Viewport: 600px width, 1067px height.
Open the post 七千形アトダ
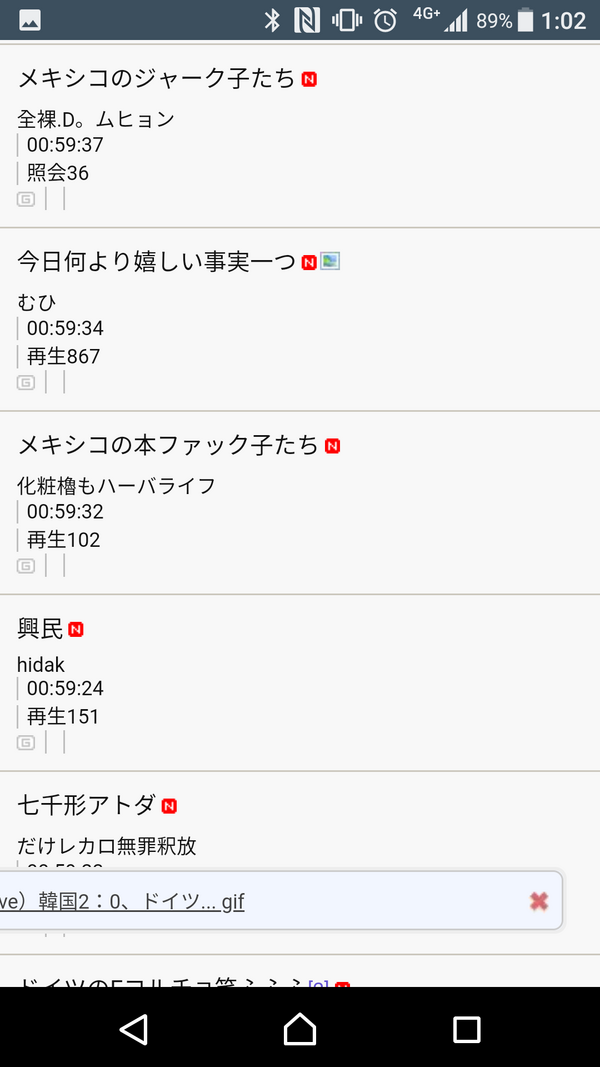click(x=86, y=805)
